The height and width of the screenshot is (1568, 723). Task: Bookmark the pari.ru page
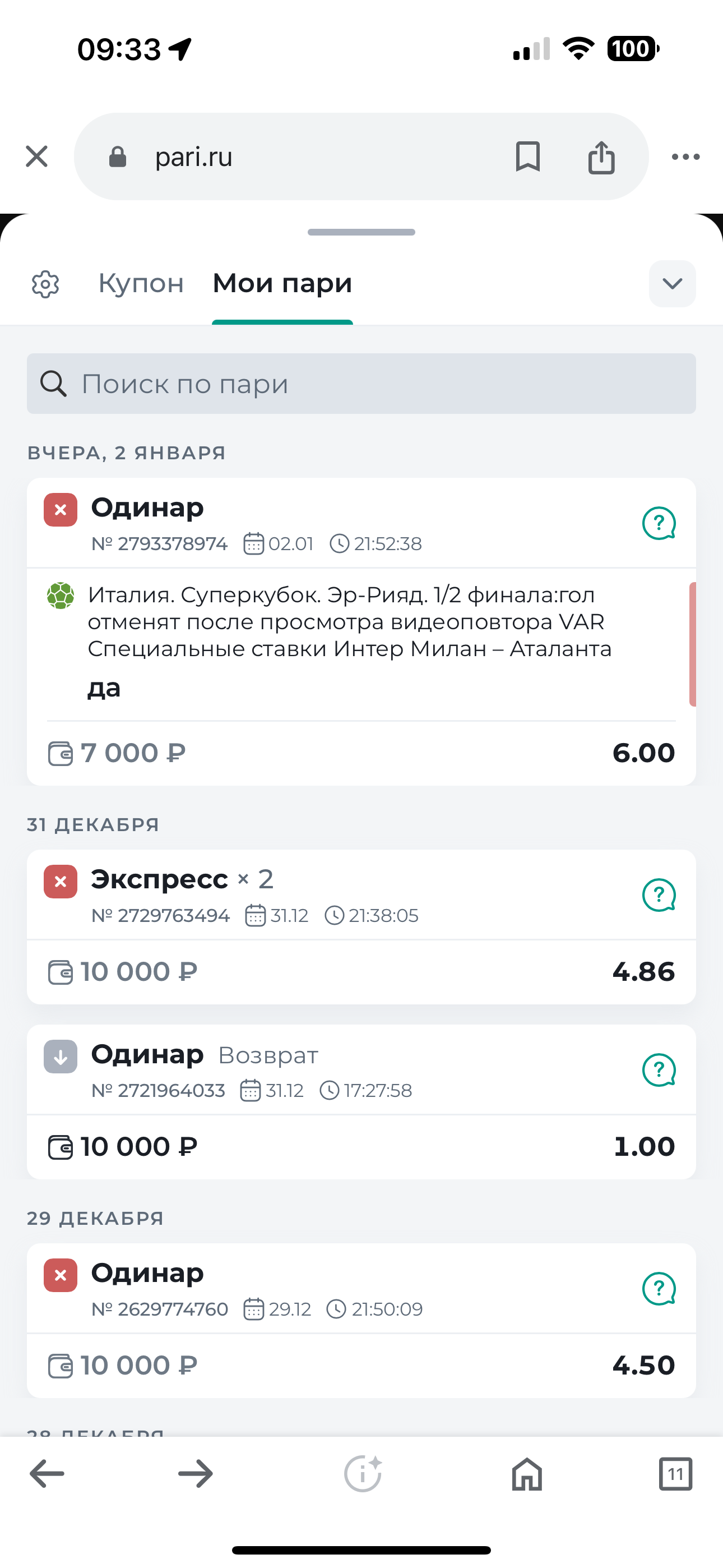pyautogui.click(x=527, y=156)
